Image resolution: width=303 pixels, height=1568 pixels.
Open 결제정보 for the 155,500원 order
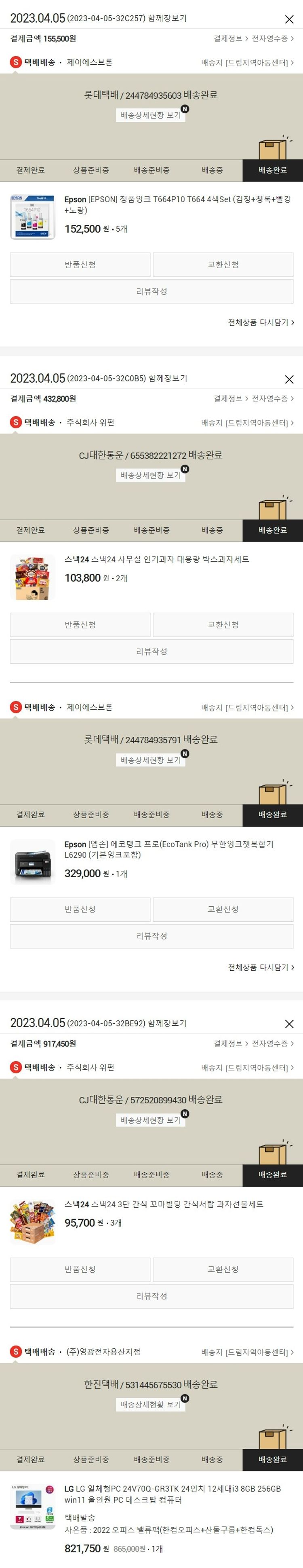tap(230, 39)
